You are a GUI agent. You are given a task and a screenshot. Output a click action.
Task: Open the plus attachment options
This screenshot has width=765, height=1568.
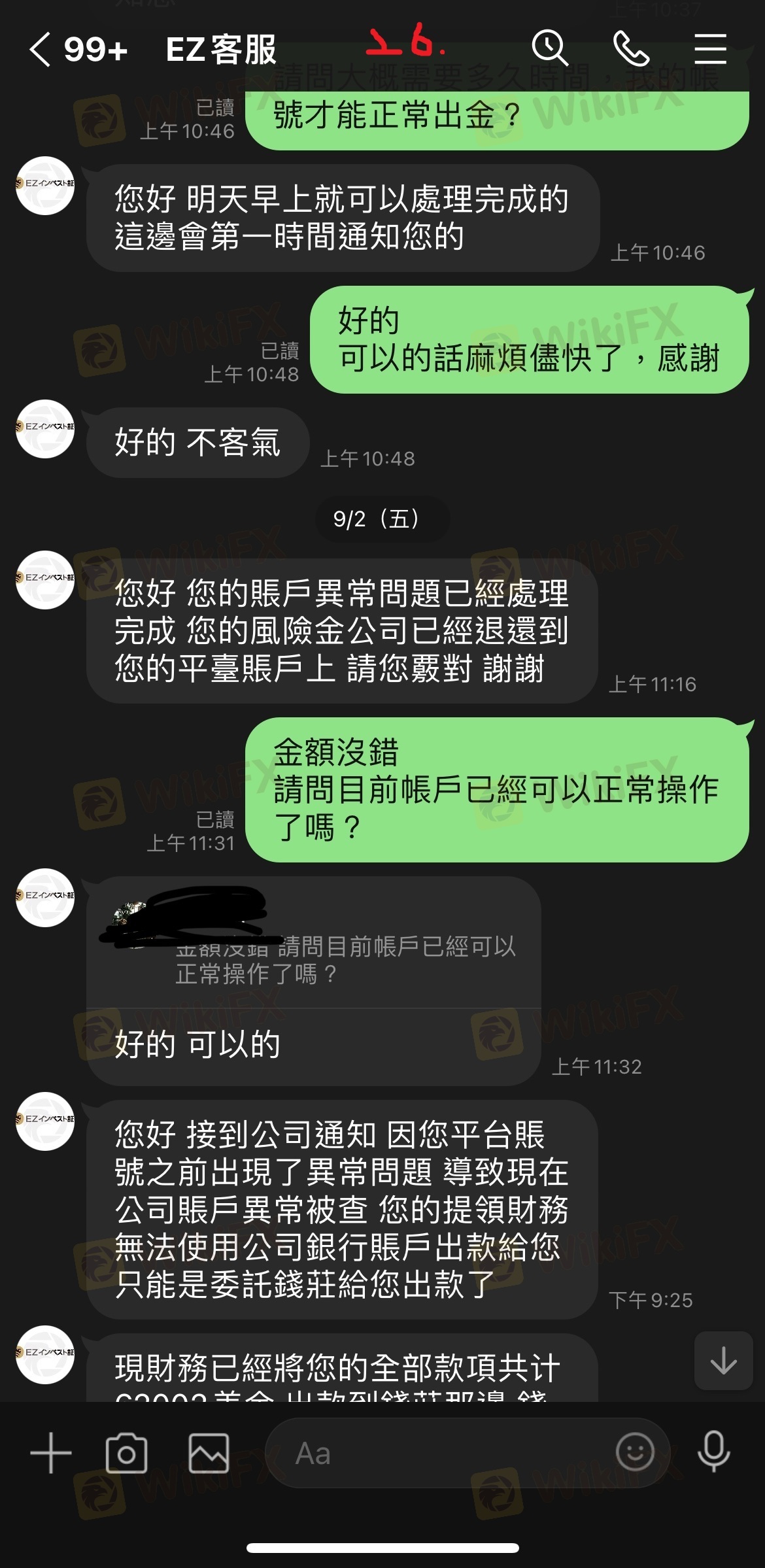pos(51,1453)
